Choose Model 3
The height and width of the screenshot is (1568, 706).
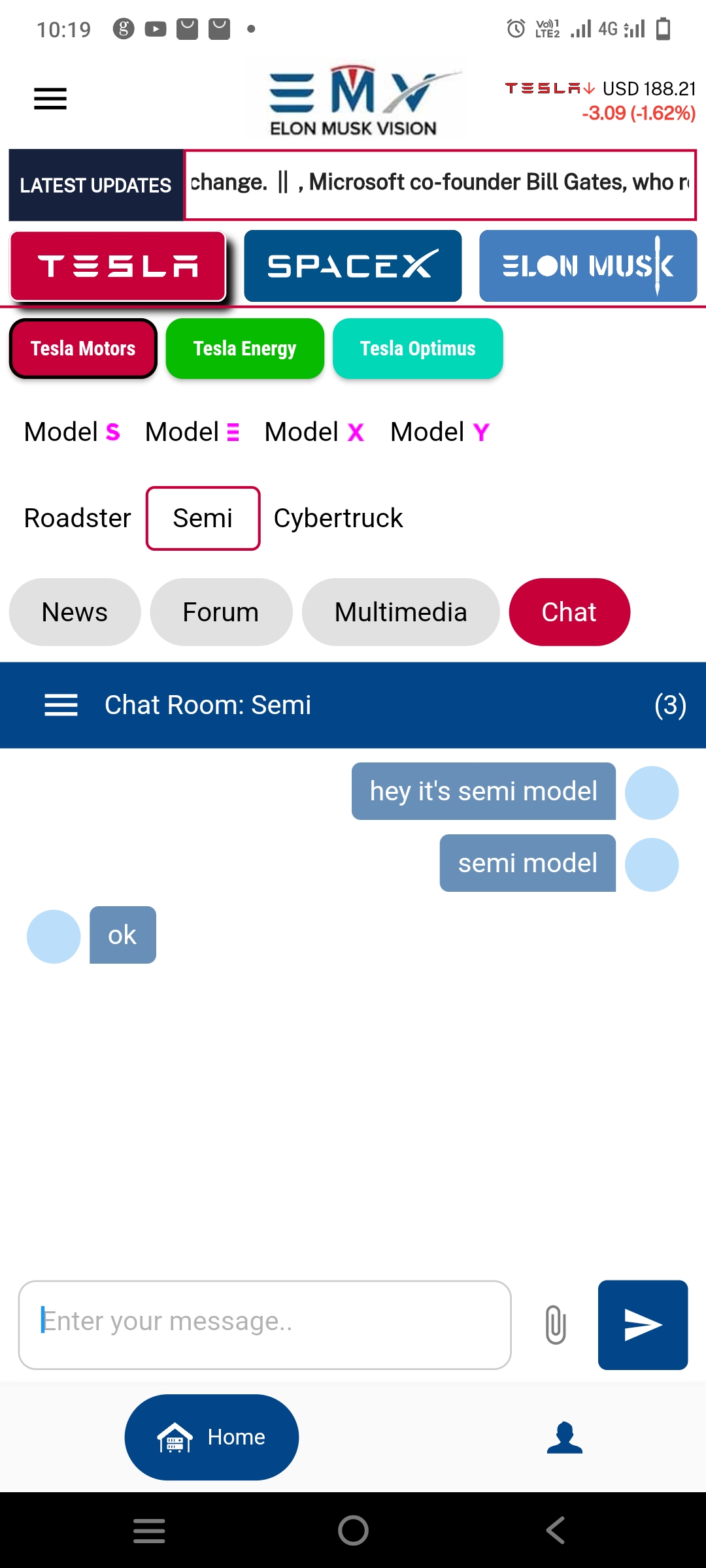click(x=192, y=432)
